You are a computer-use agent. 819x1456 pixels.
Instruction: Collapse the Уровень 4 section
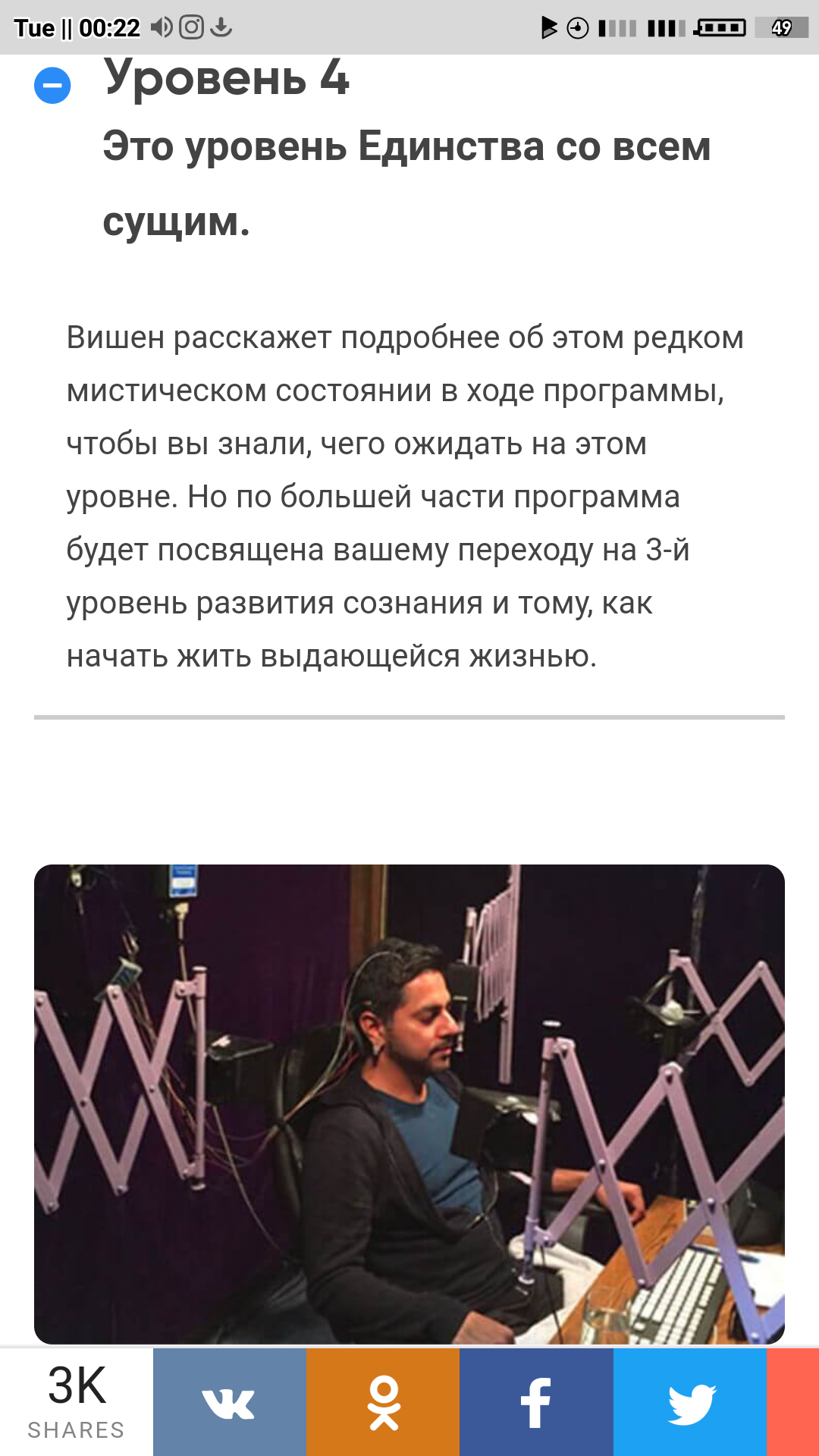click(52, 85)
